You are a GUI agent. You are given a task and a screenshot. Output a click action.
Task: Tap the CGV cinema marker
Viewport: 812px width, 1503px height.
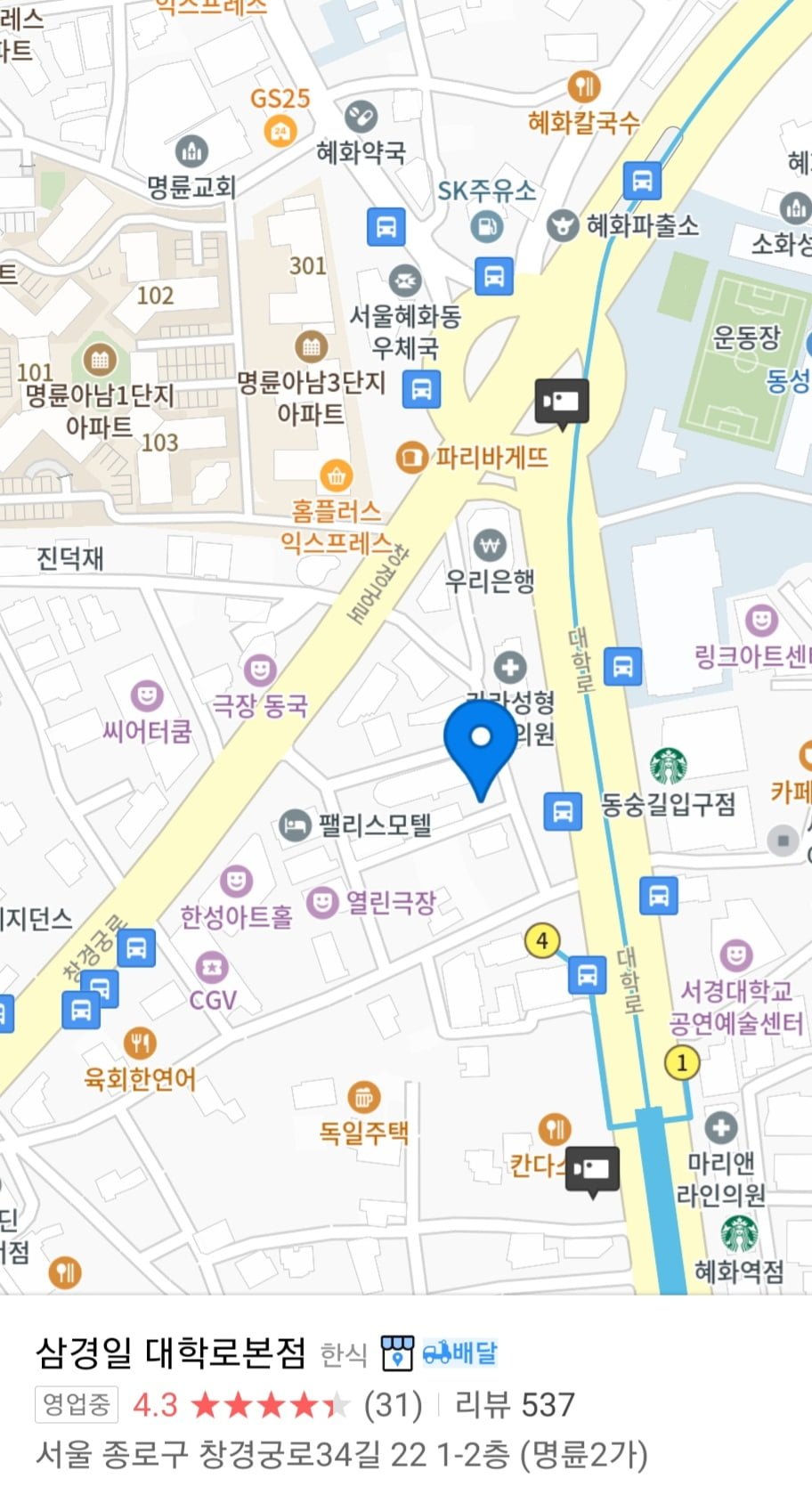pyautogui.click(x=211, y=966)
